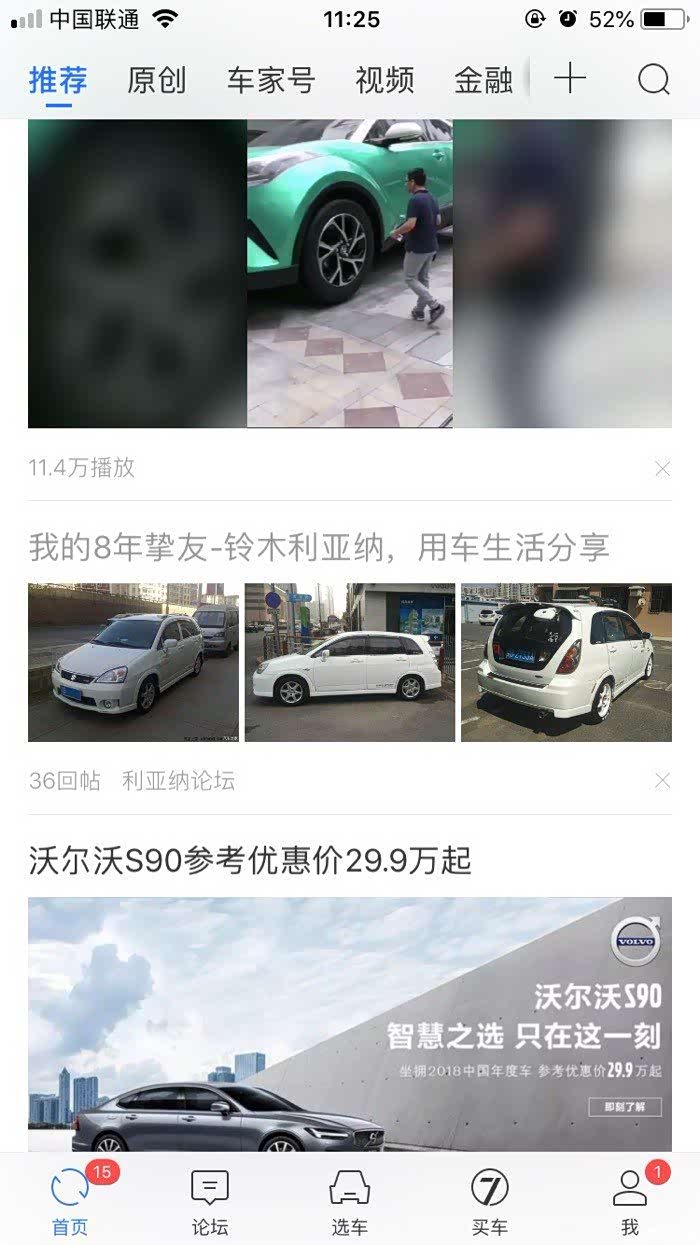Dismiss the 11.4万播放 video item
The image size is (700, 1245).
tap(662, 468)
